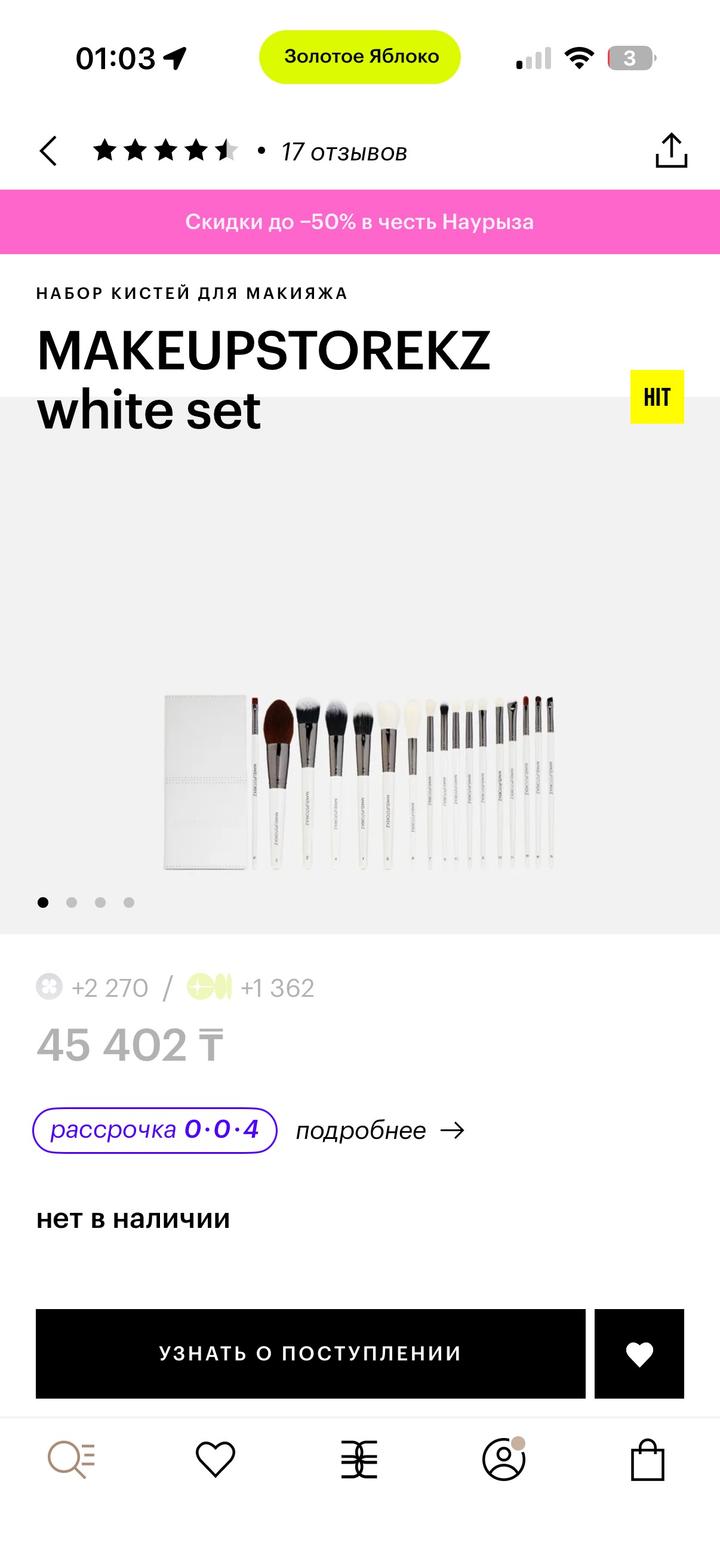Viewport: 720px width, 1565px height.
Task: Open подробнее installment details
Action: [x=380, y=1130]
